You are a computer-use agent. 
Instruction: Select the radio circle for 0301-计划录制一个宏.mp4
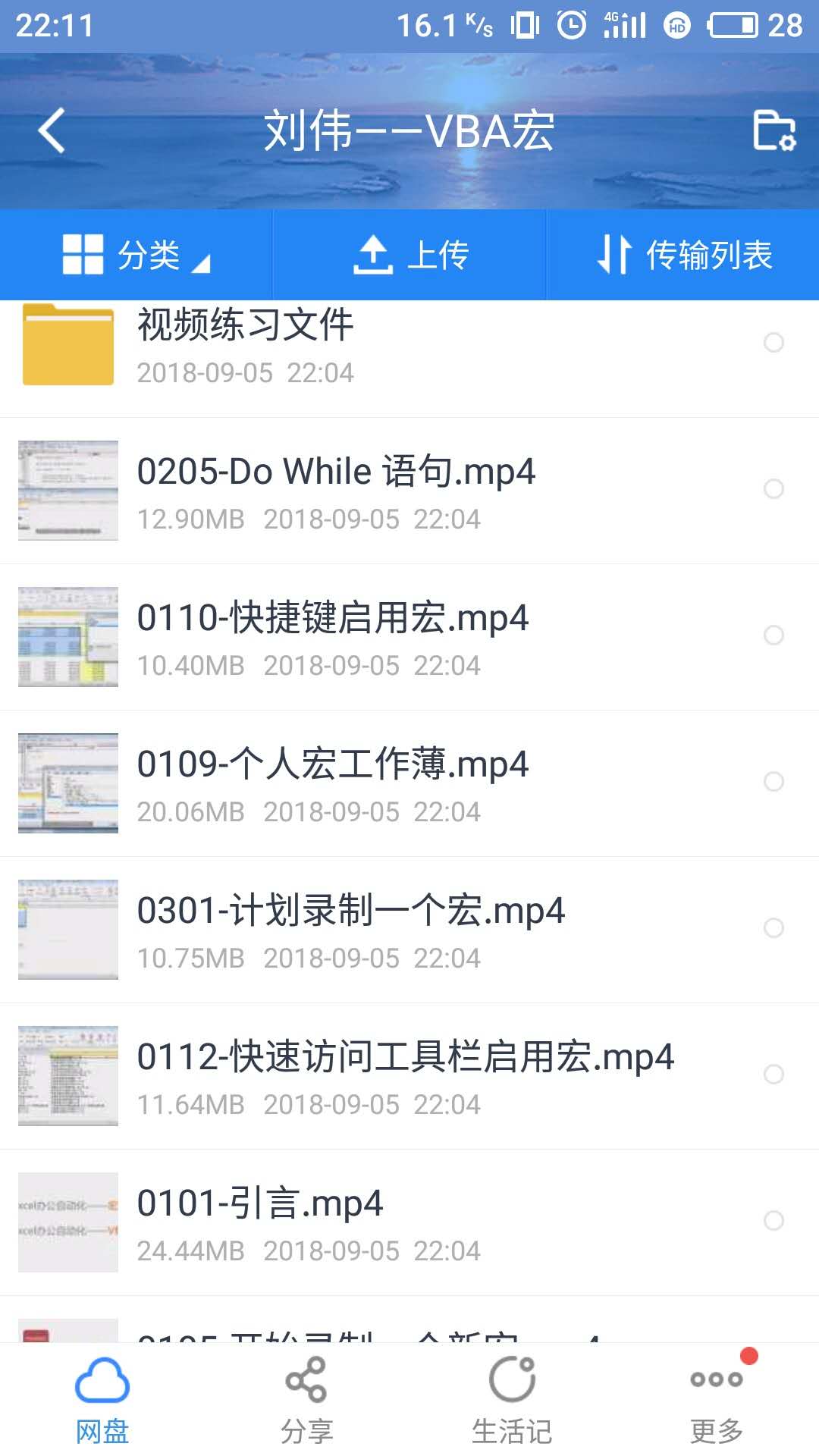tap(773, 928)
